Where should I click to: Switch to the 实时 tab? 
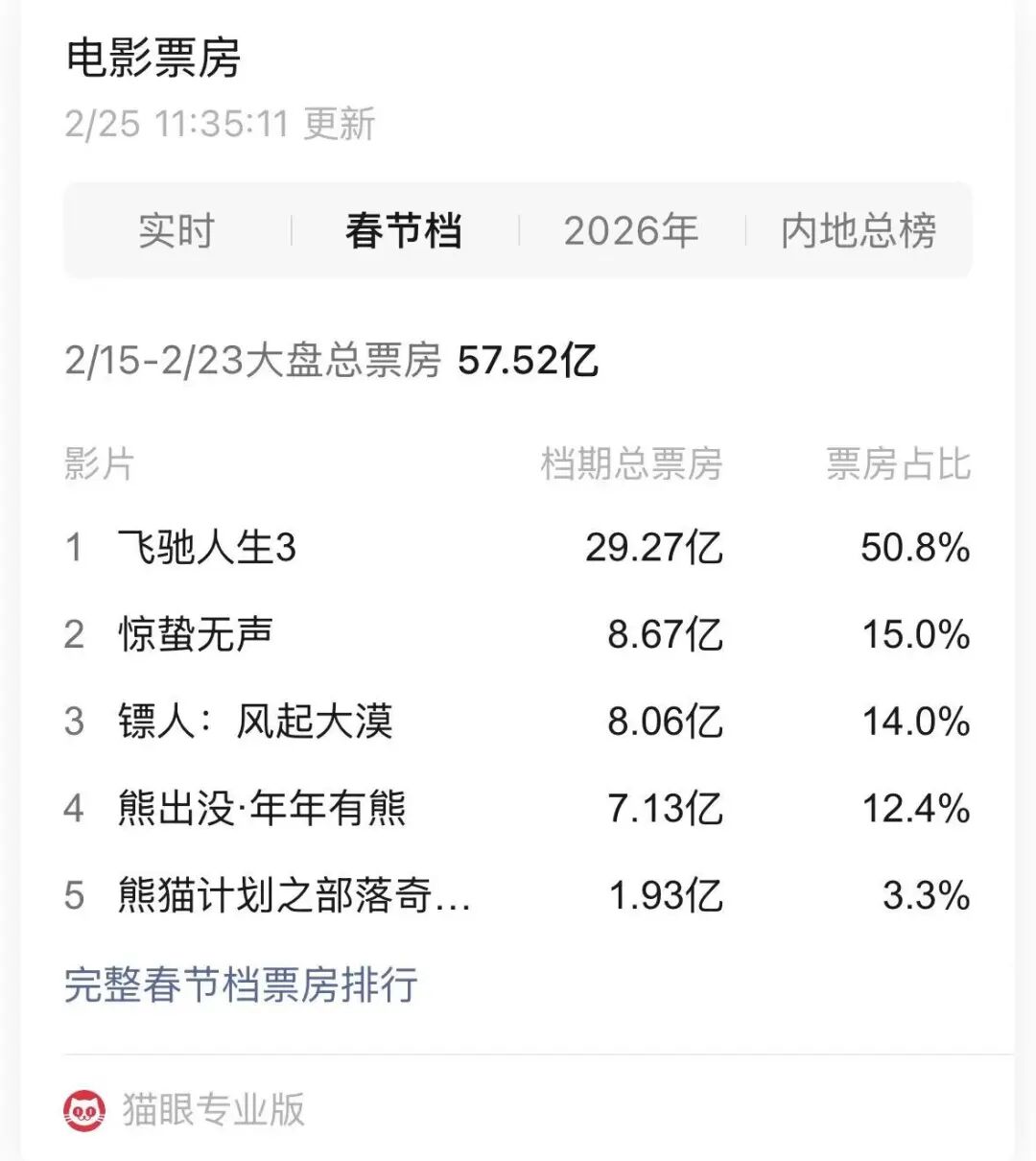point(177,231)
